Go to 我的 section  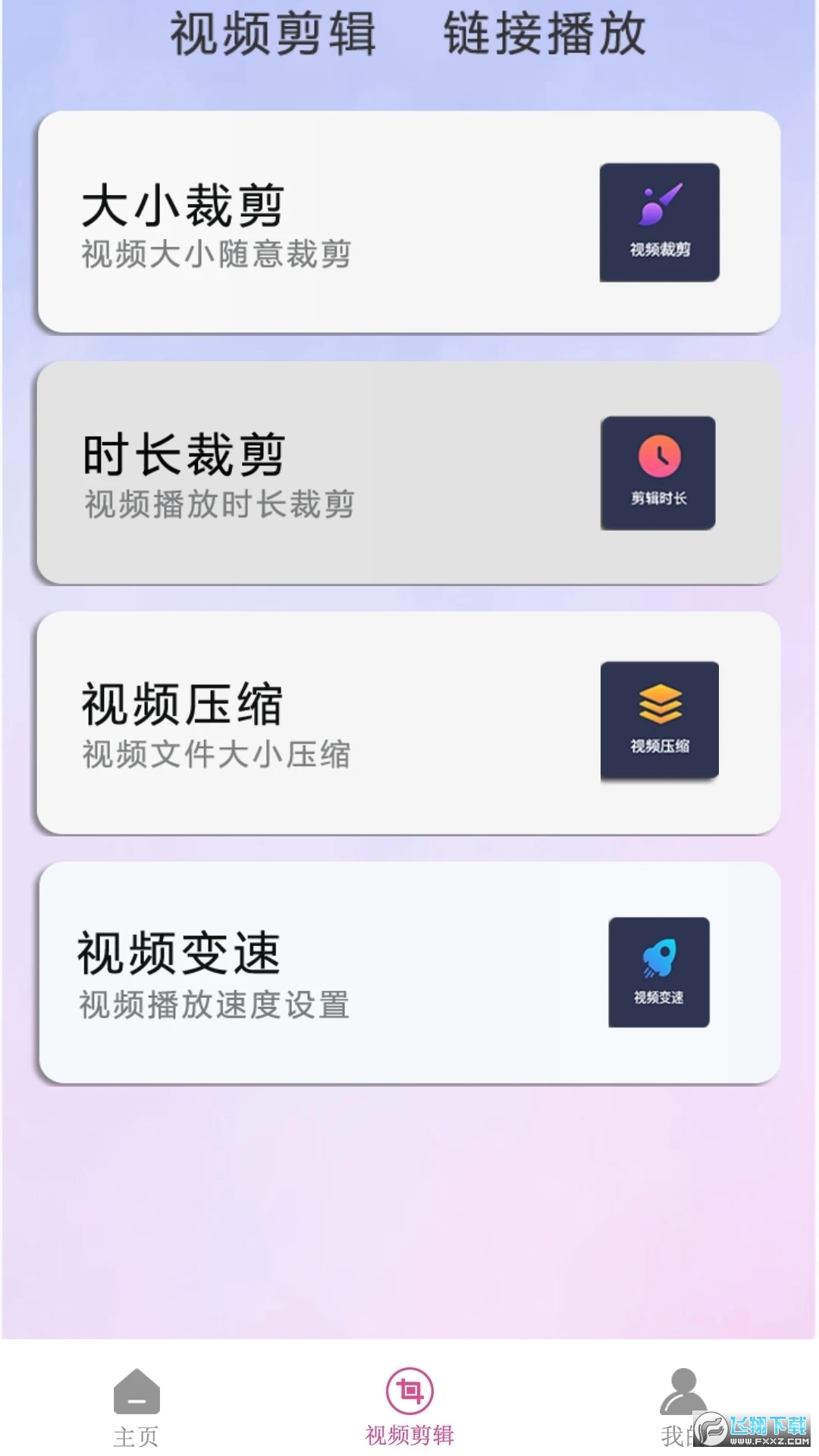point(680,1436)
